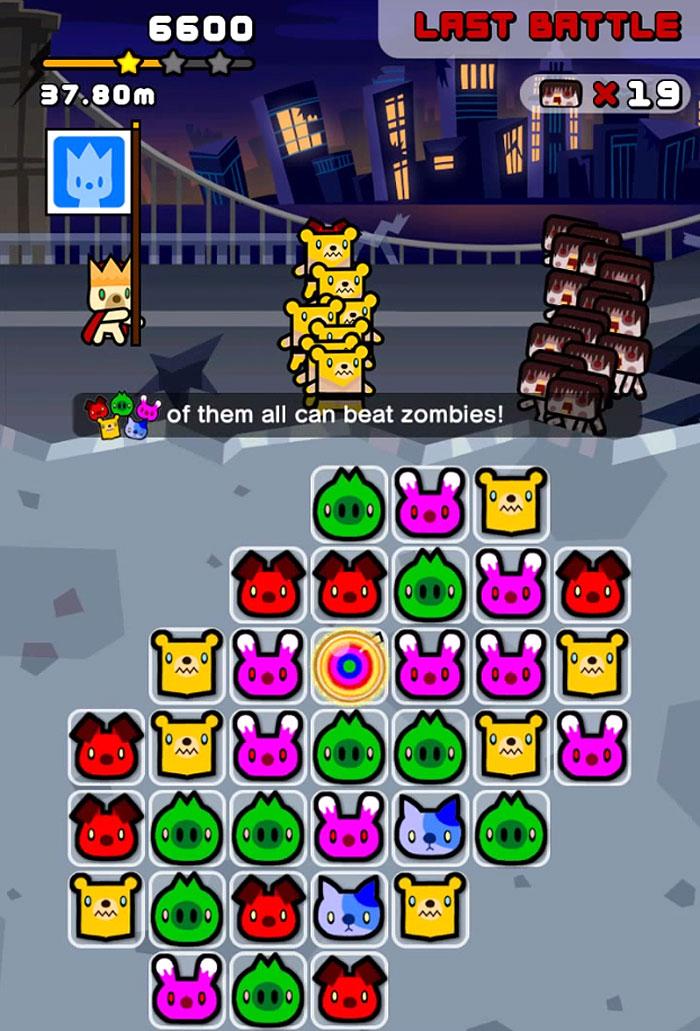Pick the blue cat between red dog and yellow bear
This screenshot has height=1031, width=700.
(x=348, y=908)
